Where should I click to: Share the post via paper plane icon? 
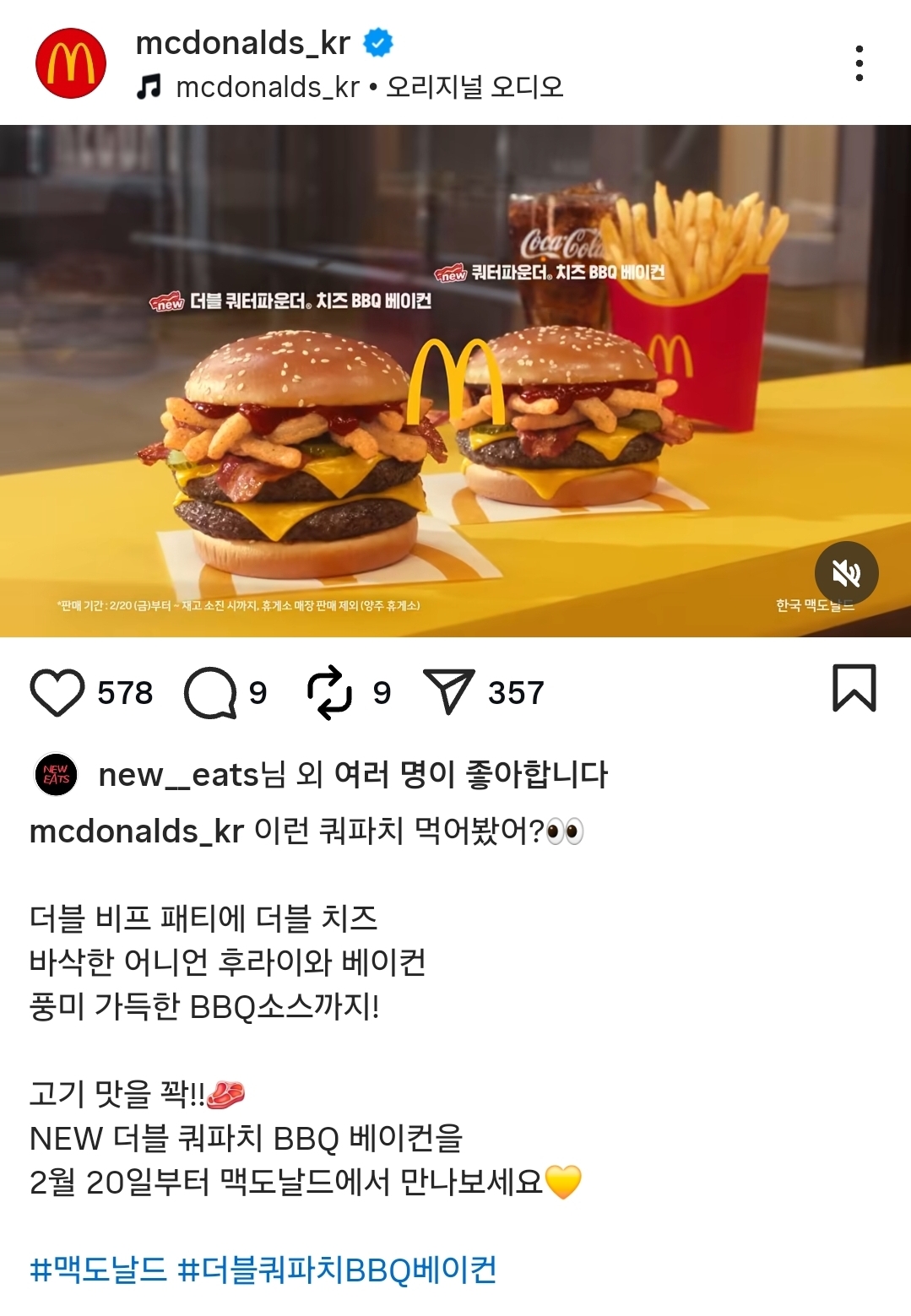tap(448, 693)
